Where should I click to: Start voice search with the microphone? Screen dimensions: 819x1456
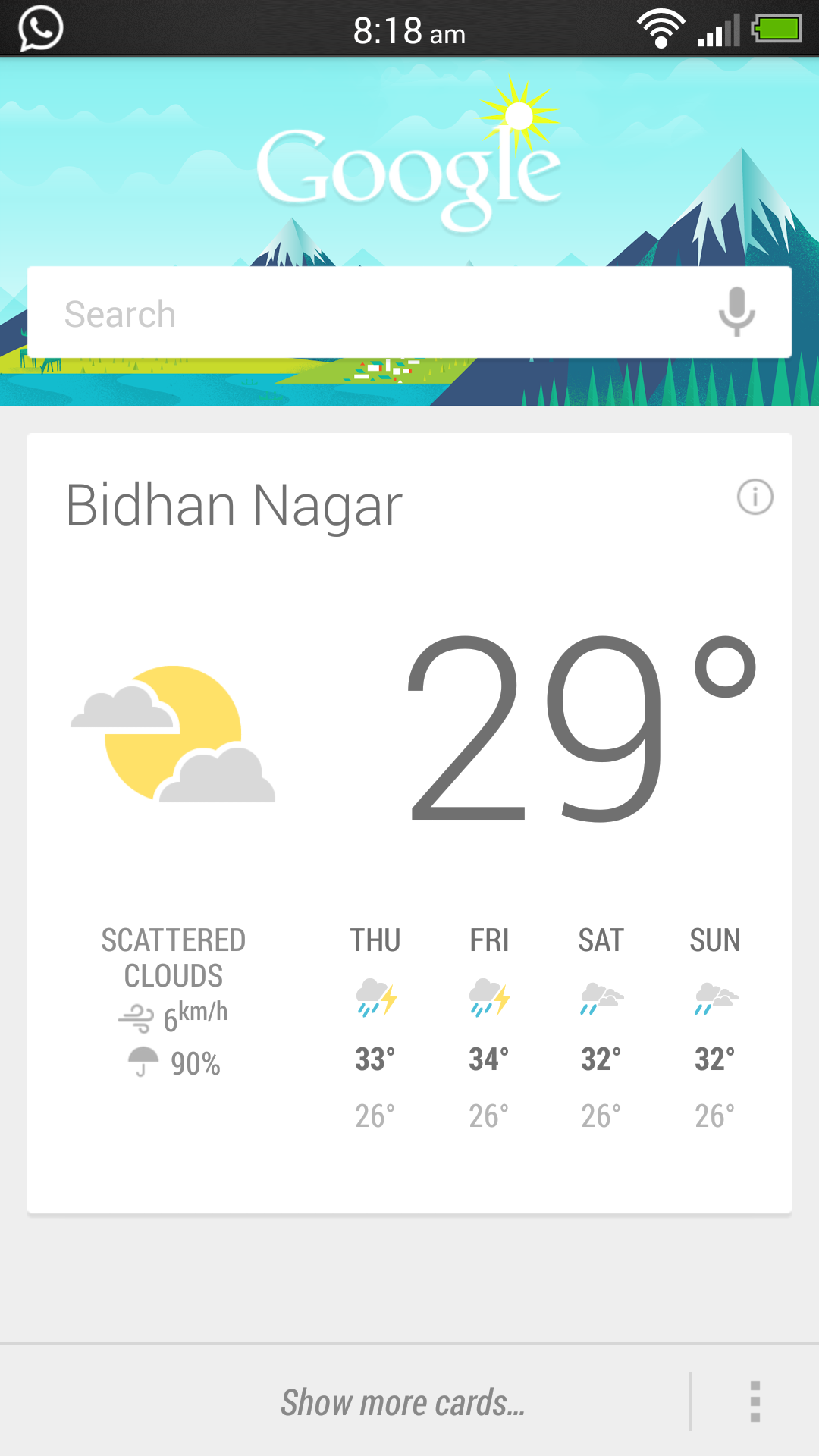(736, 312)
